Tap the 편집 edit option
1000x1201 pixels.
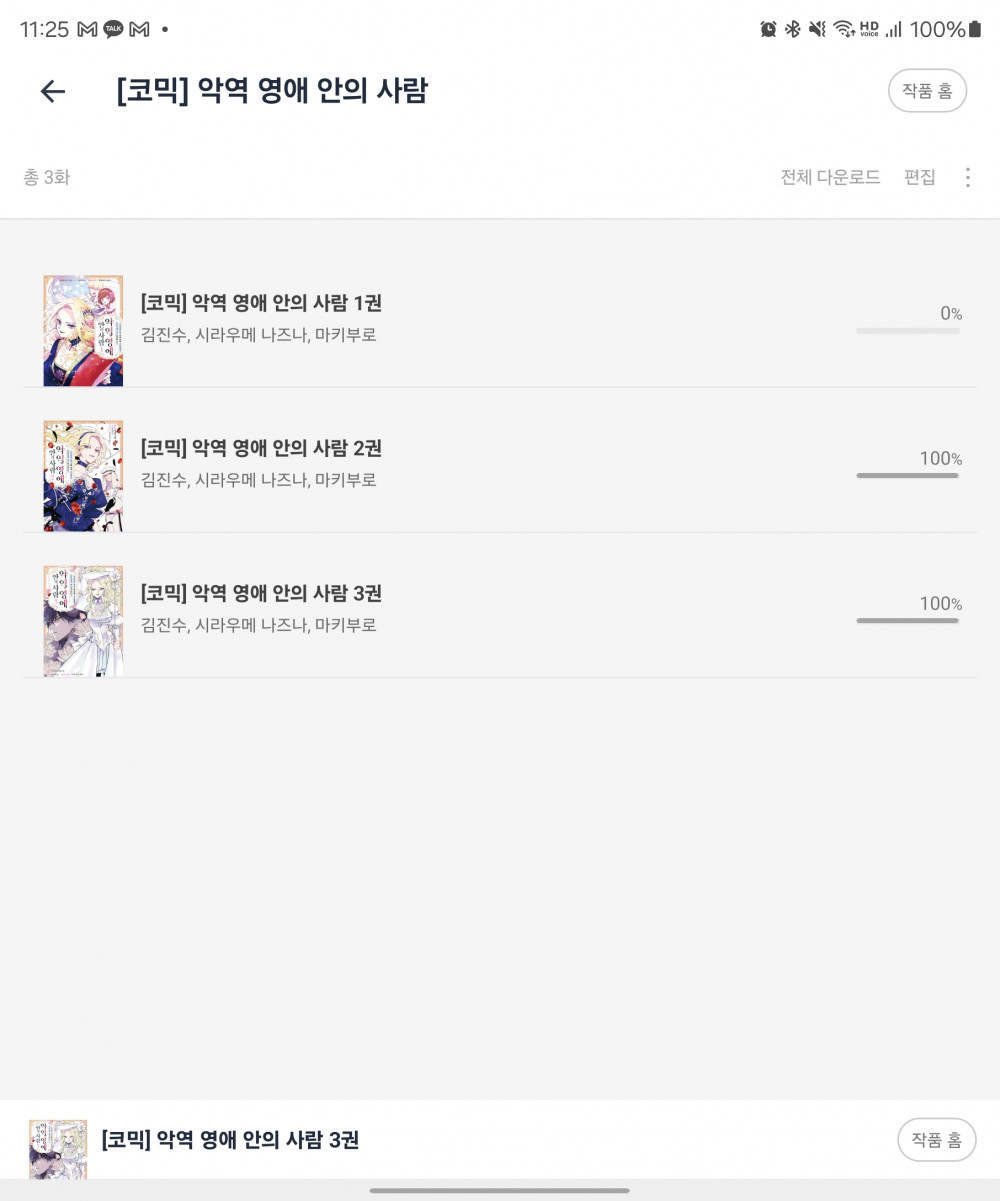919,178
